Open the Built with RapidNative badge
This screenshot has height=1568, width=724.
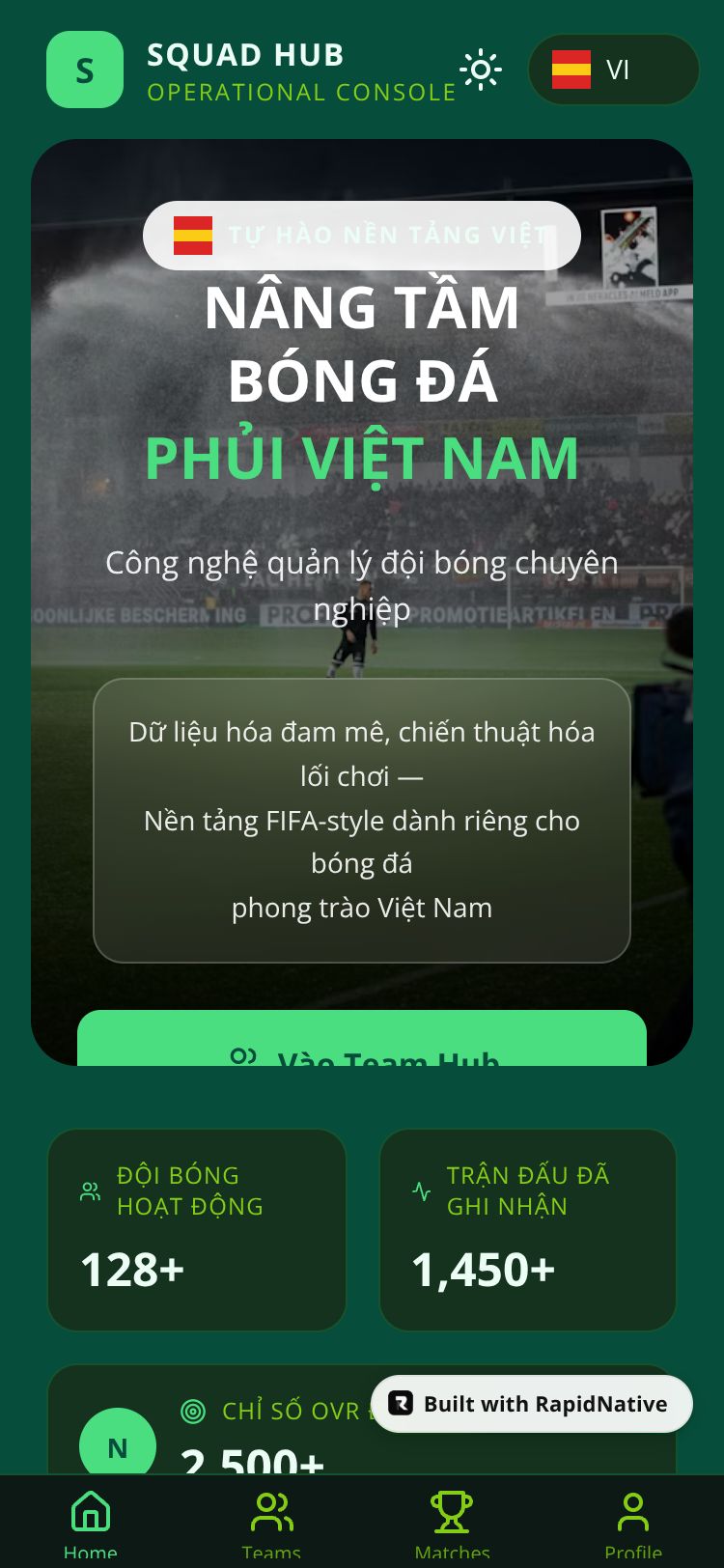pyautogui.click(x=532, y=1403)
